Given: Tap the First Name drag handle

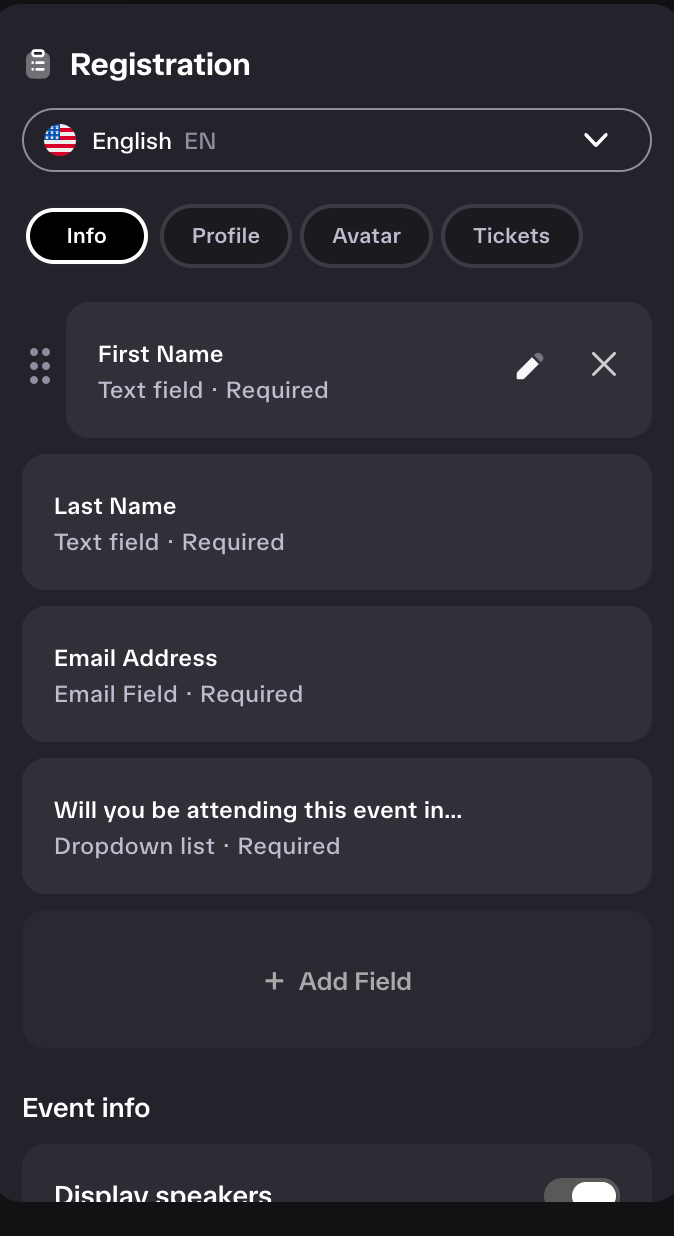Looking at the screenshot, I should pos(40,366).
